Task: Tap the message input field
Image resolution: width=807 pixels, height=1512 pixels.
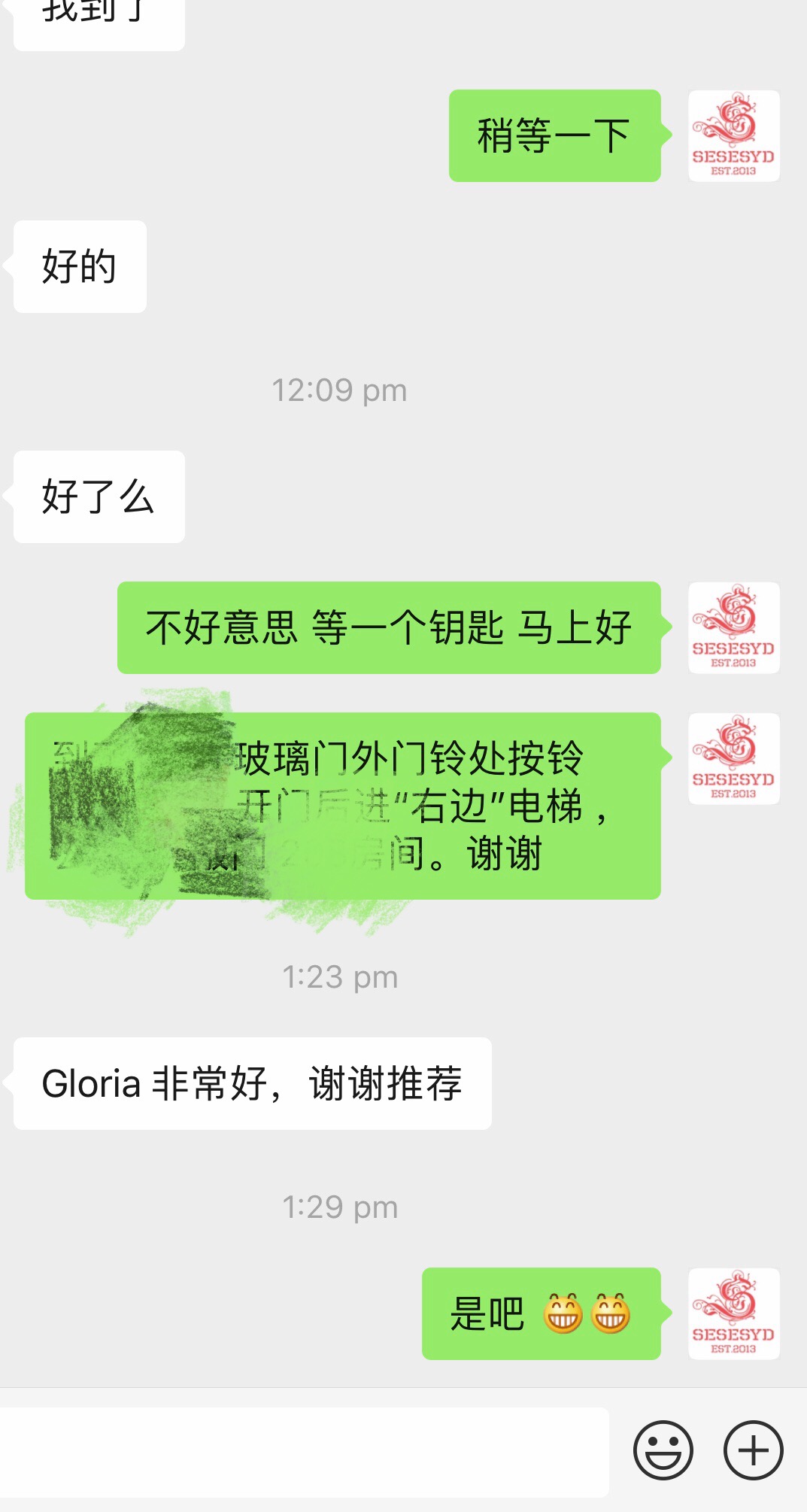Action: pyautogui.click(x=304, y=1452)
